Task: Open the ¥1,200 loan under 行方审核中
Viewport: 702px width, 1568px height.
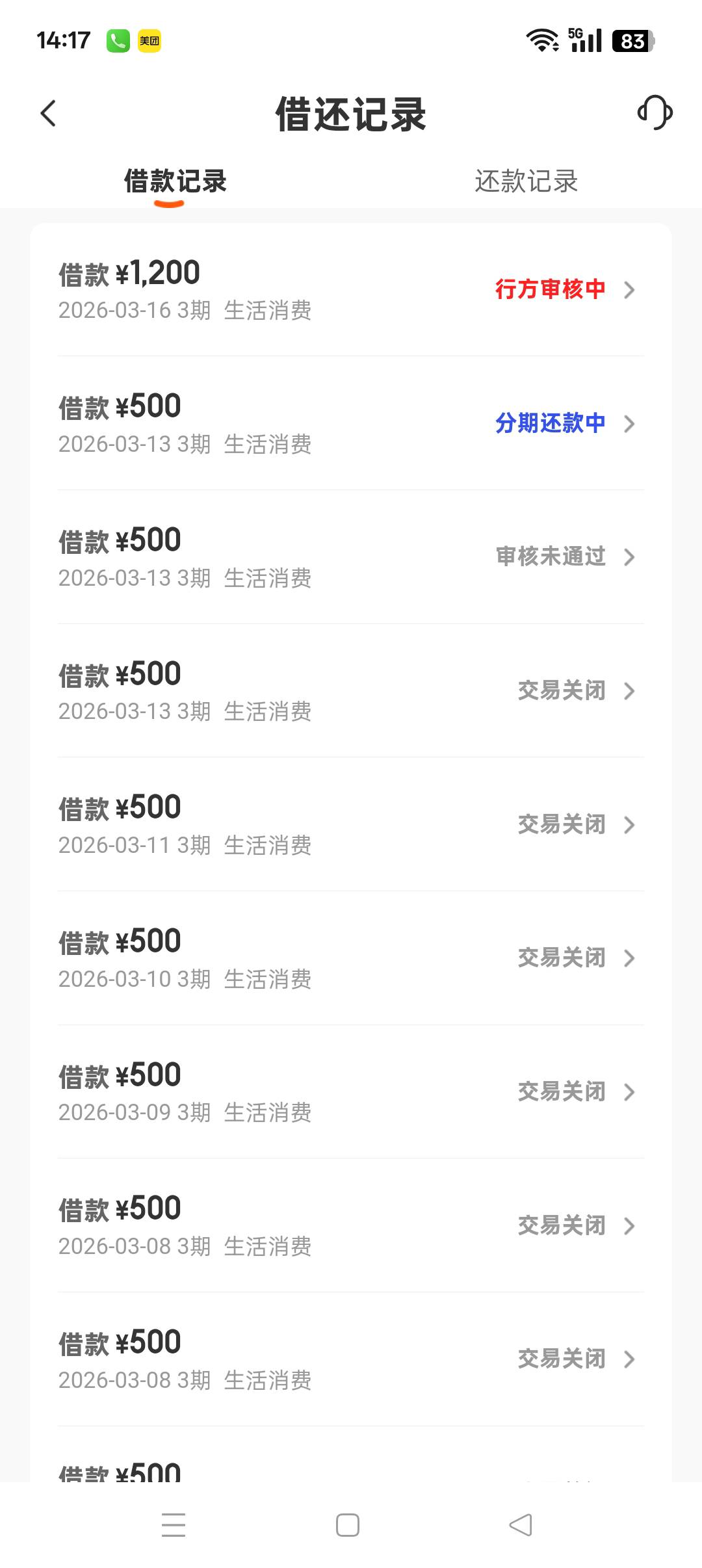Action: (x=351, y=290)
